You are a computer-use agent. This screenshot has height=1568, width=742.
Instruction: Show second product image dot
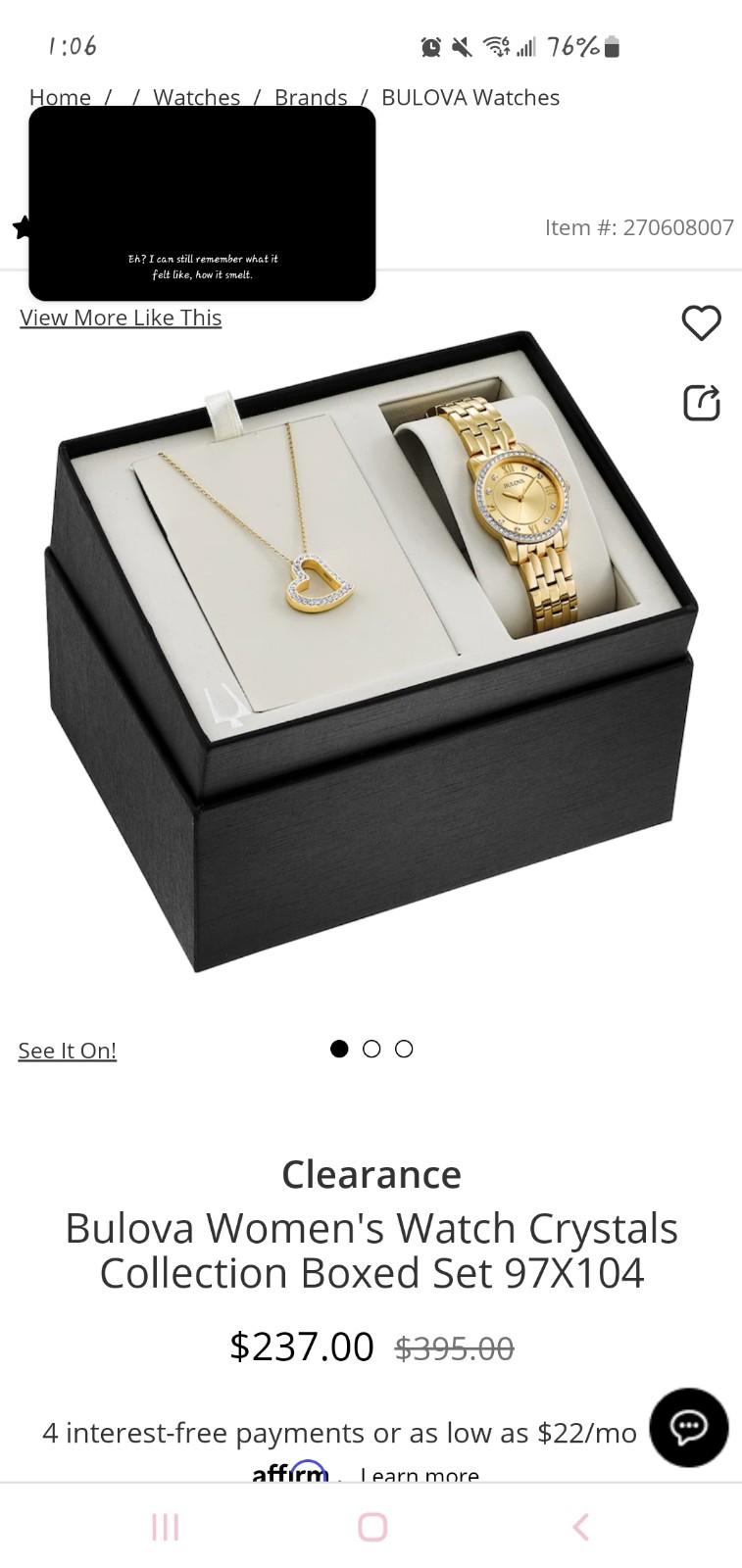click(371, 1049)
